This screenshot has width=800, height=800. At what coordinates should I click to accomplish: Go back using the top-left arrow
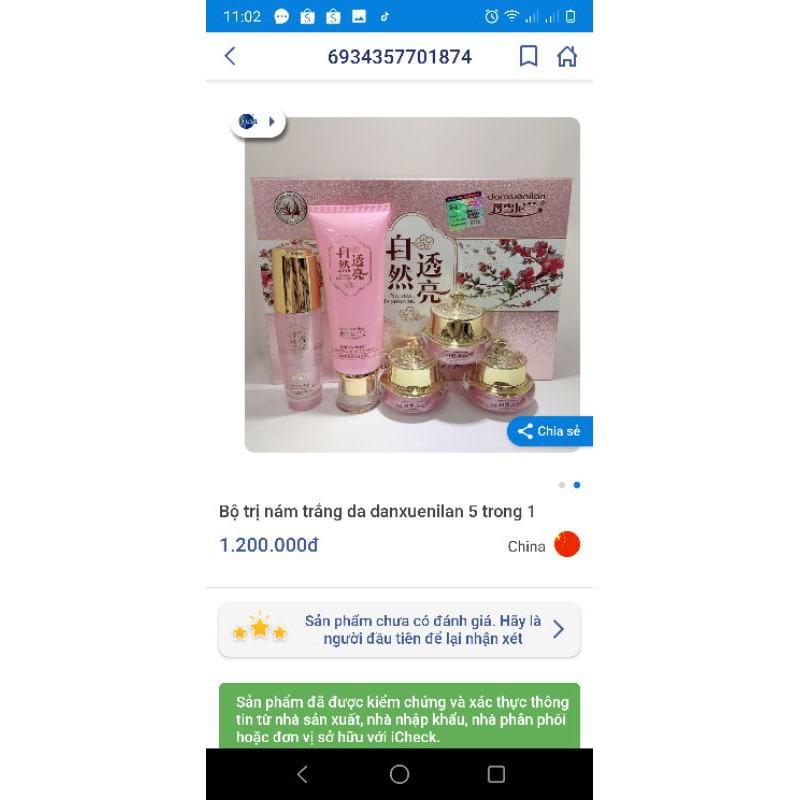pyautogui.click(x=230, y=56)
